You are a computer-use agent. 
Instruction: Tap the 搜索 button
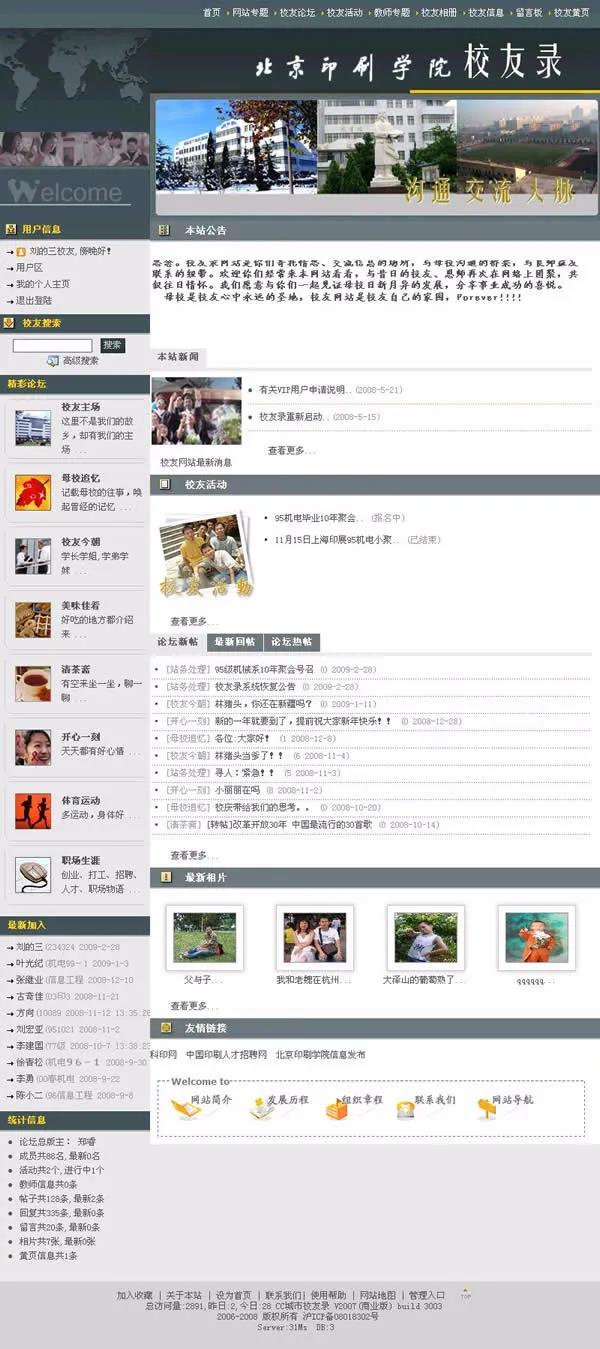(113, 345)
